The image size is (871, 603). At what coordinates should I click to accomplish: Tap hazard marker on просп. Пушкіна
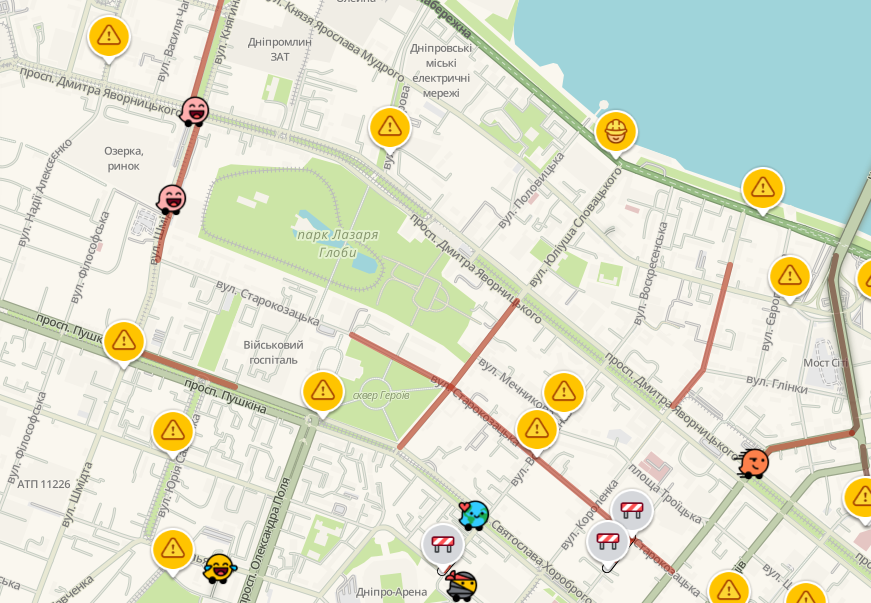[124, 342]
